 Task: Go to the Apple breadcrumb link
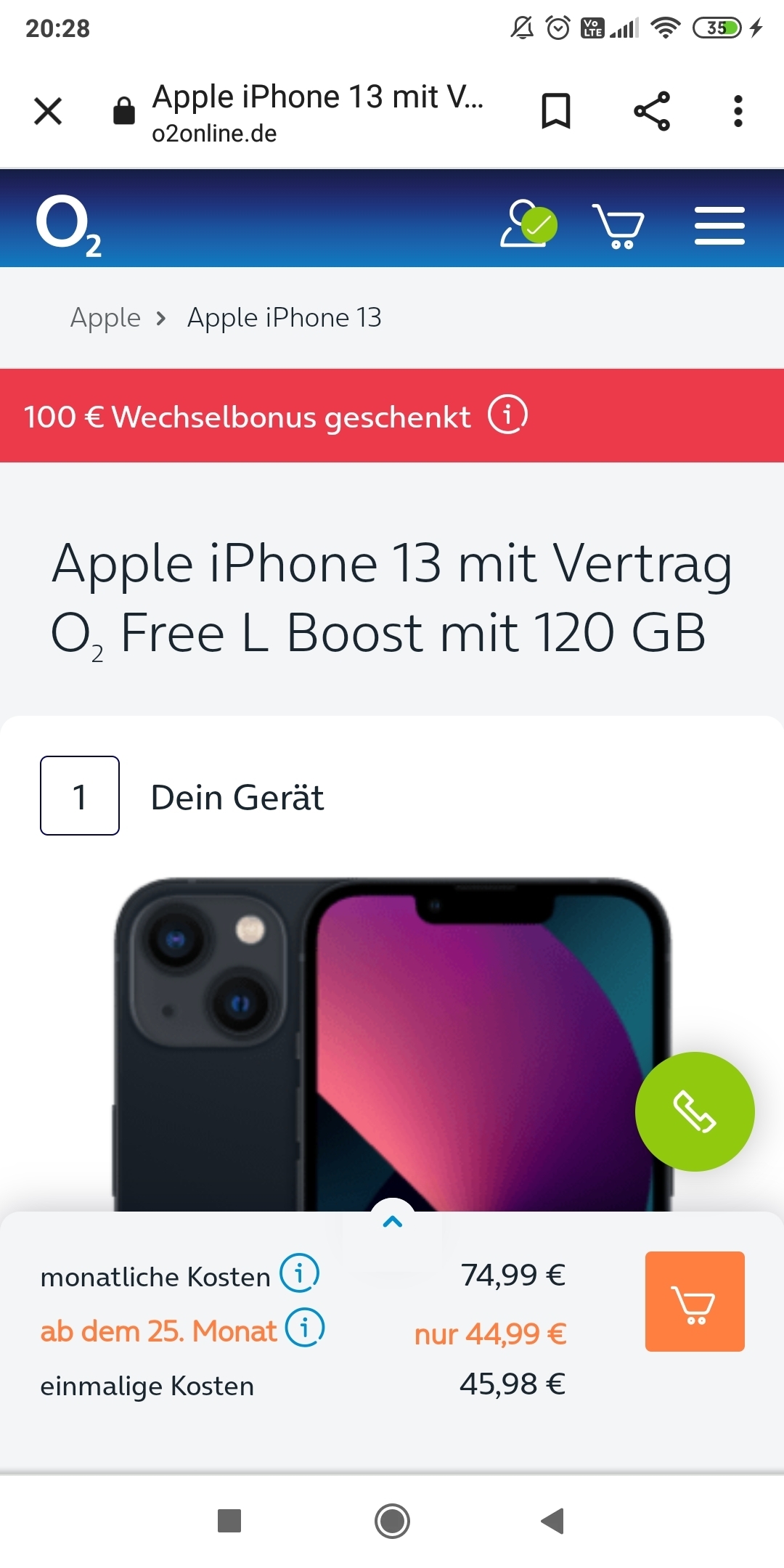(x=105, y=318)
